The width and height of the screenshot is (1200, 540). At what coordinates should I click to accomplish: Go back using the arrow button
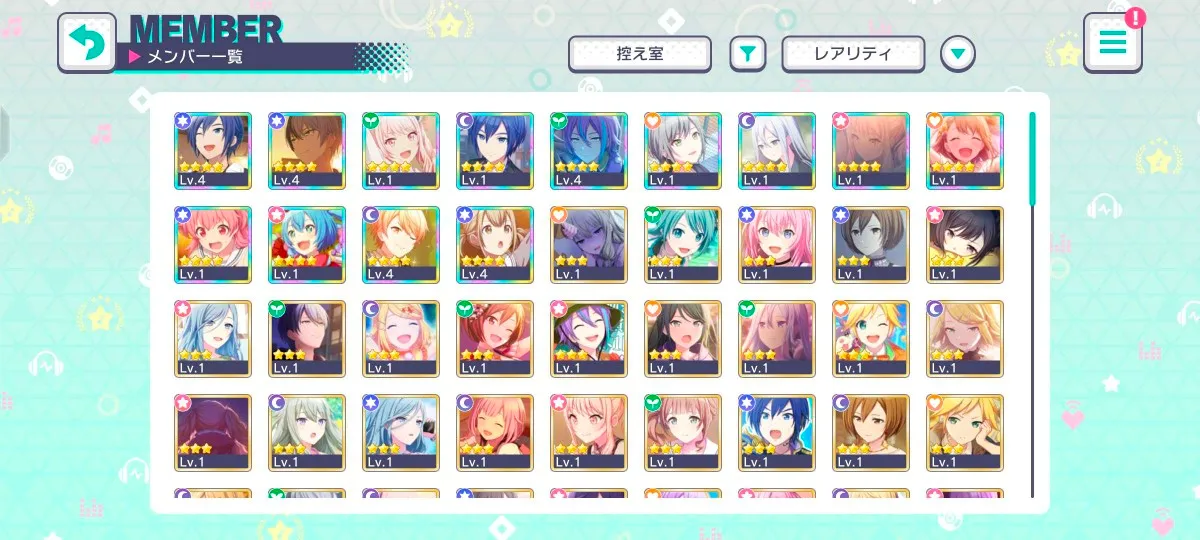tap(87, 43)
